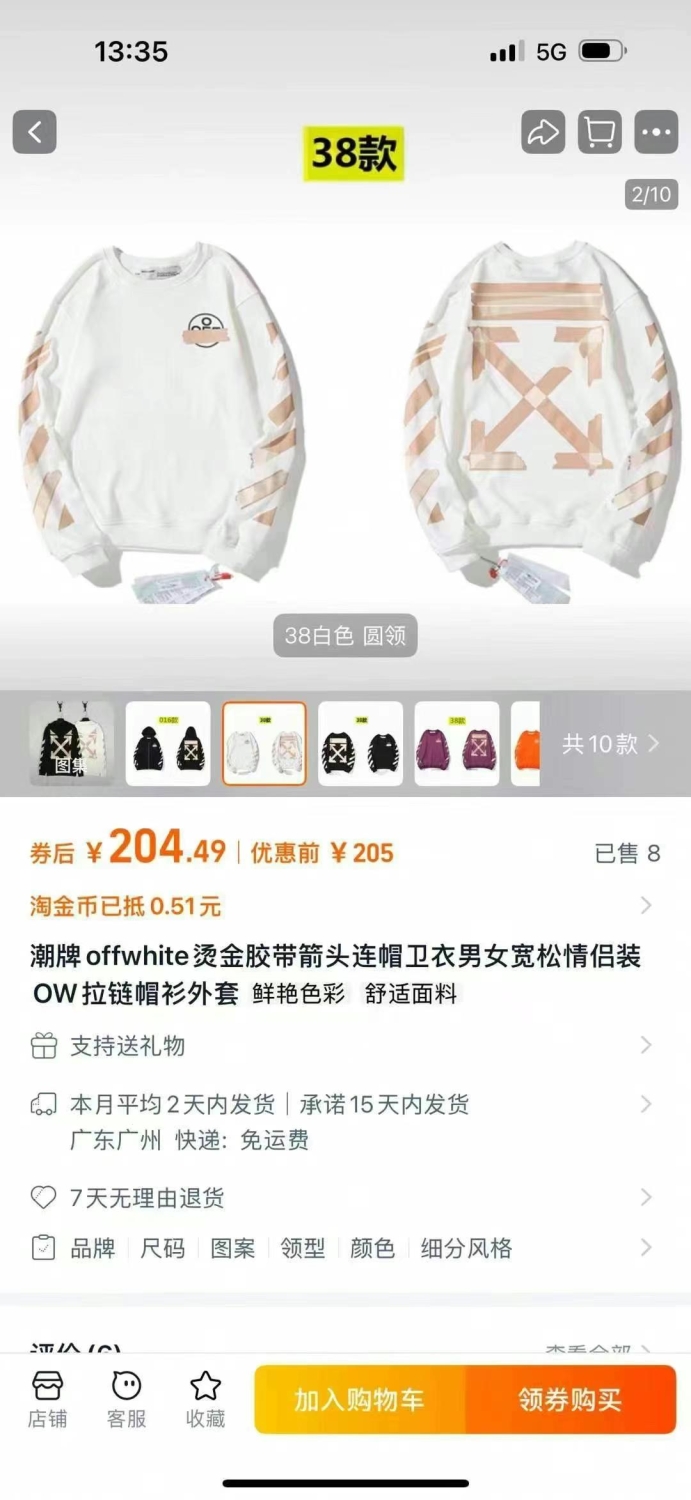This screenshot has width=691, height=1500.
Task: Select the black hoodie style thumbnail
Action: point(168,744)
